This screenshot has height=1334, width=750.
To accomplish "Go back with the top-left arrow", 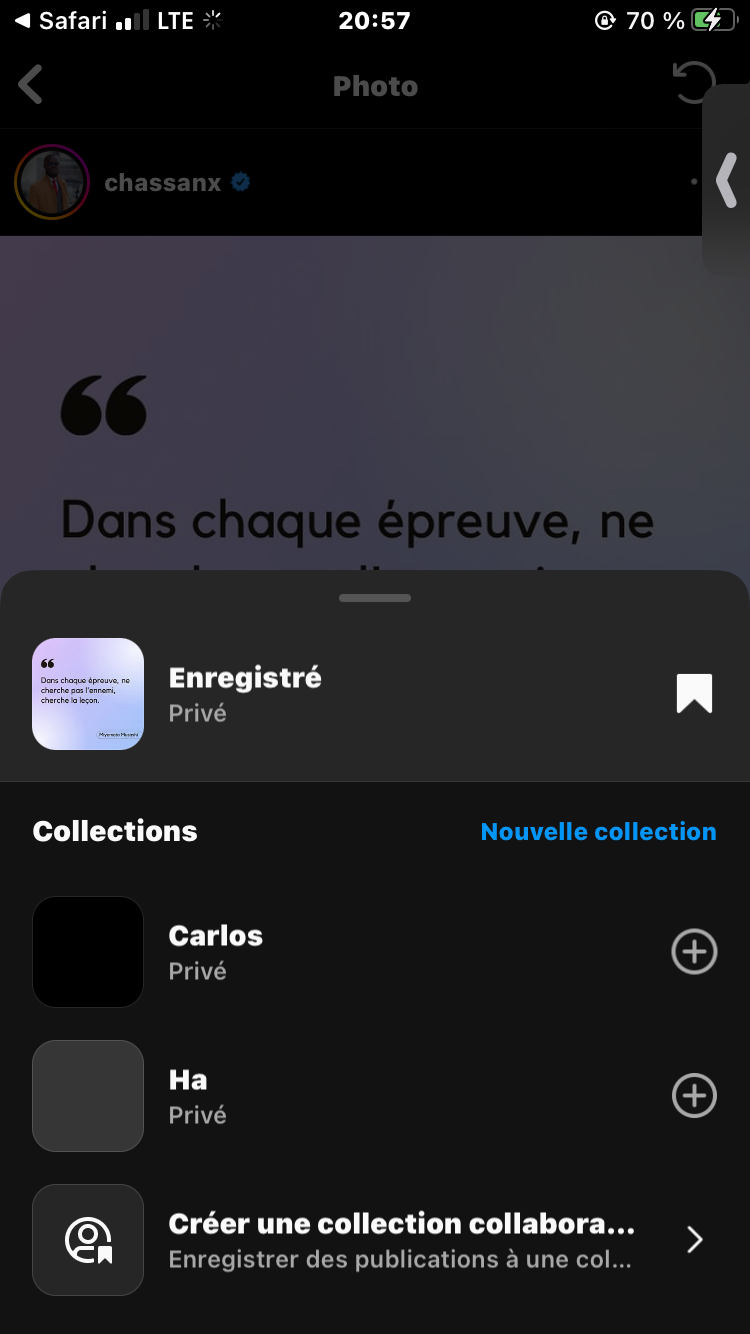I will [x=31, y=86].
